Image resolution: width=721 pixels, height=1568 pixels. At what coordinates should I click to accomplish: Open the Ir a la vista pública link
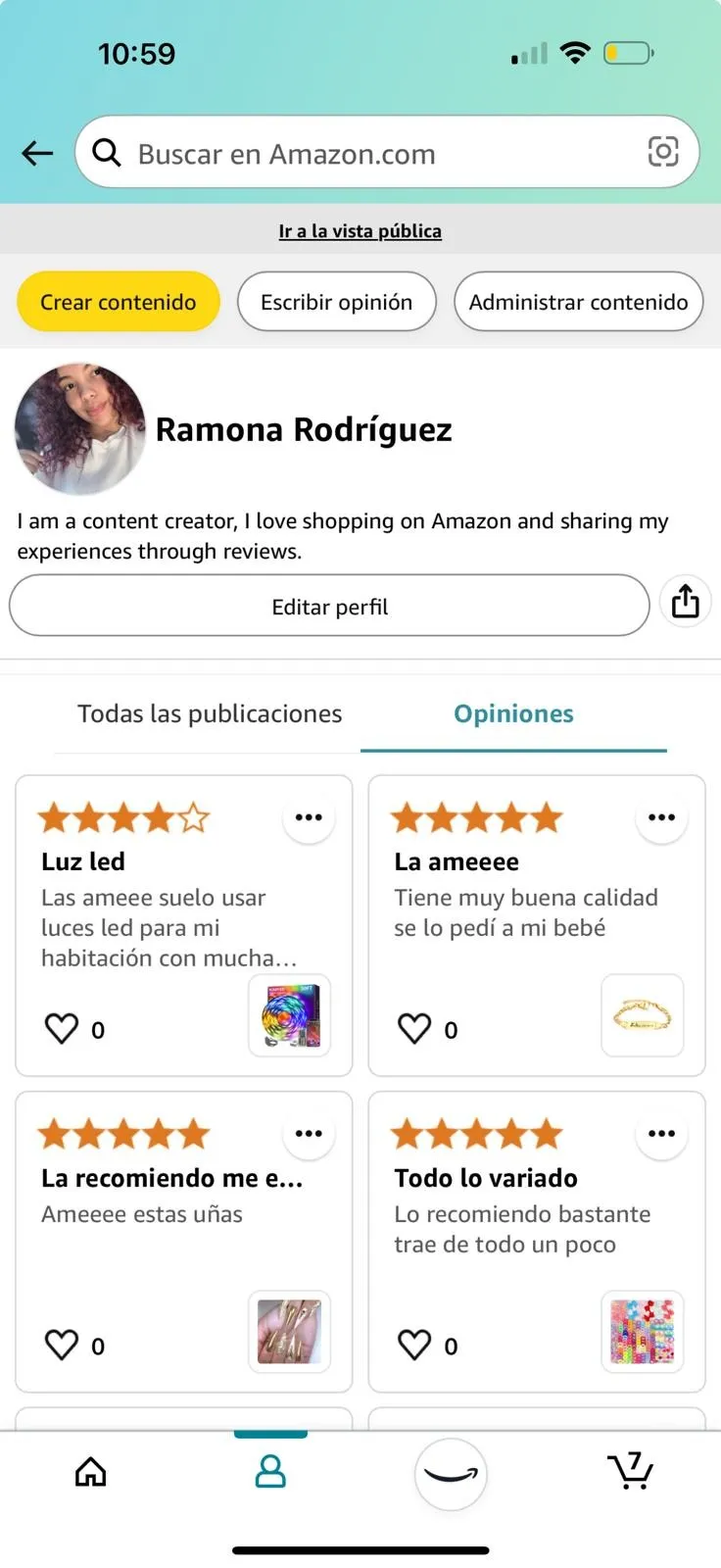tap(360, 231)
